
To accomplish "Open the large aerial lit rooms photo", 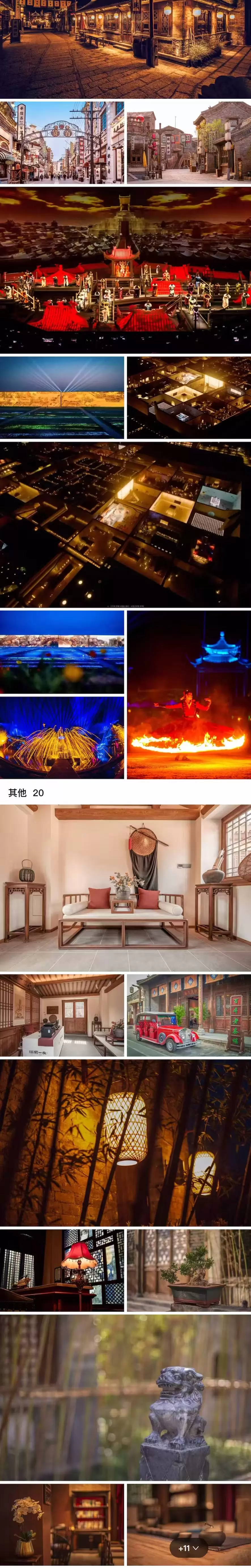I will click(125, 525).
